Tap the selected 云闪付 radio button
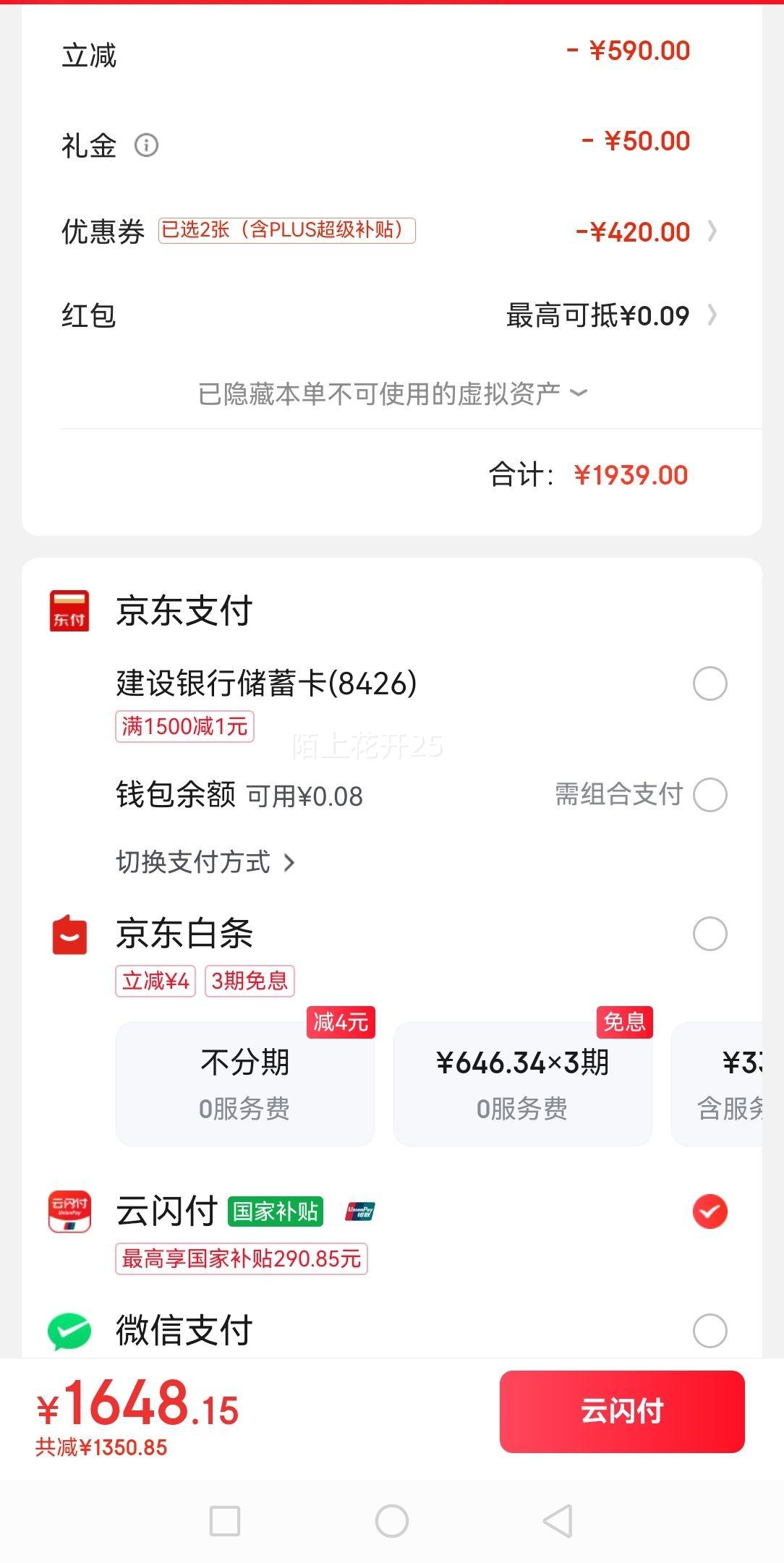 click(710, 1211)
